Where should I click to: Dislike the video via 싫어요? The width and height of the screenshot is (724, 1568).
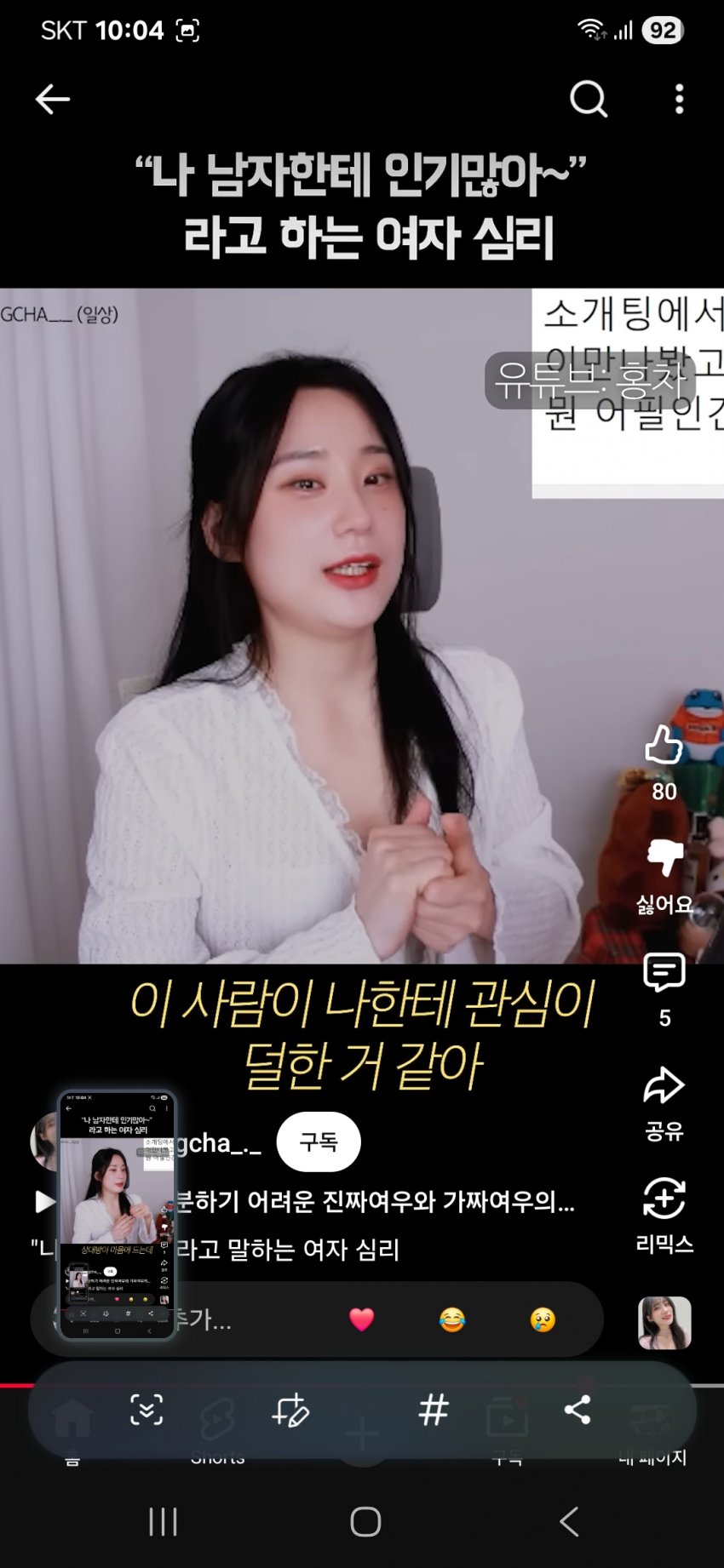point(664,858)
